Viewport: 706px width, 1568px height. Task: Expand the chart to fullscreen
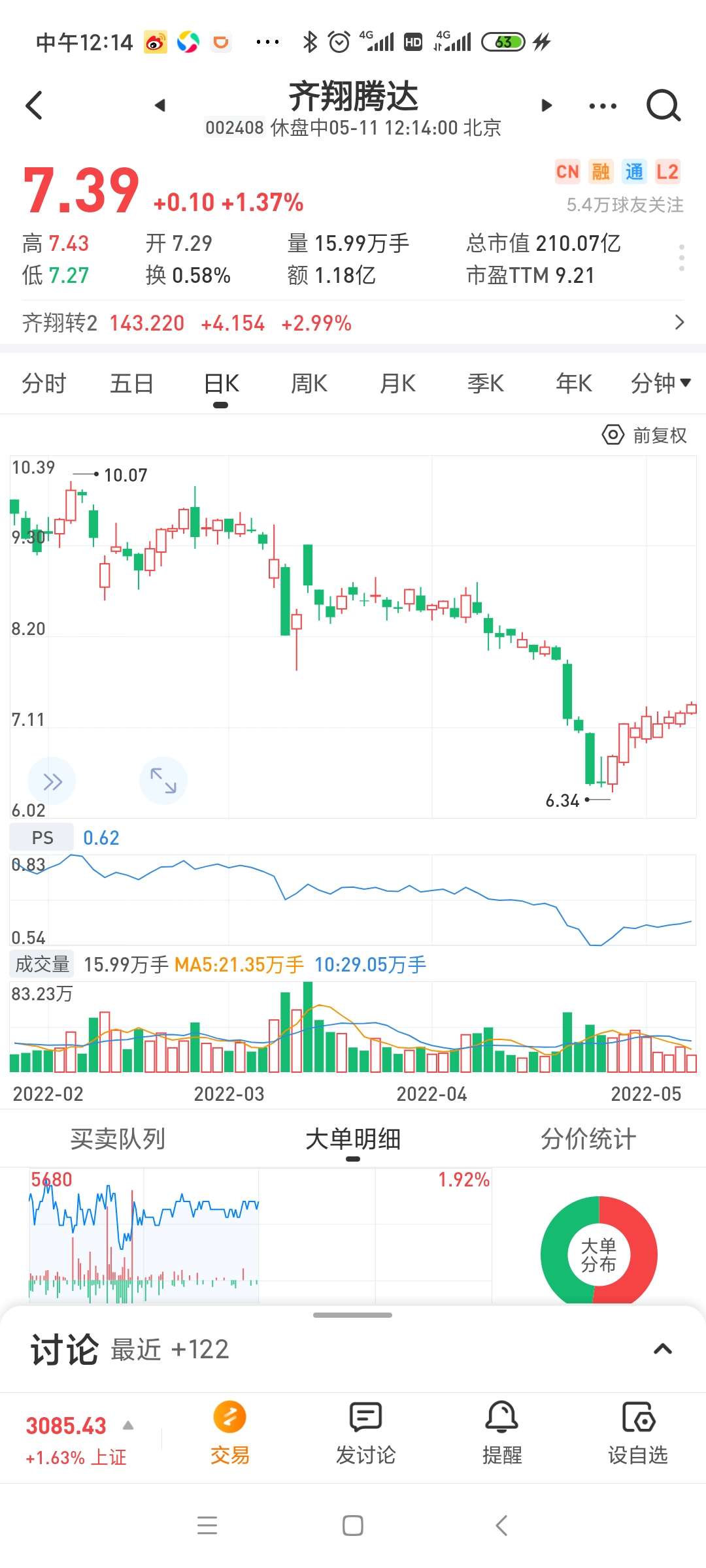tap(163, 781)
